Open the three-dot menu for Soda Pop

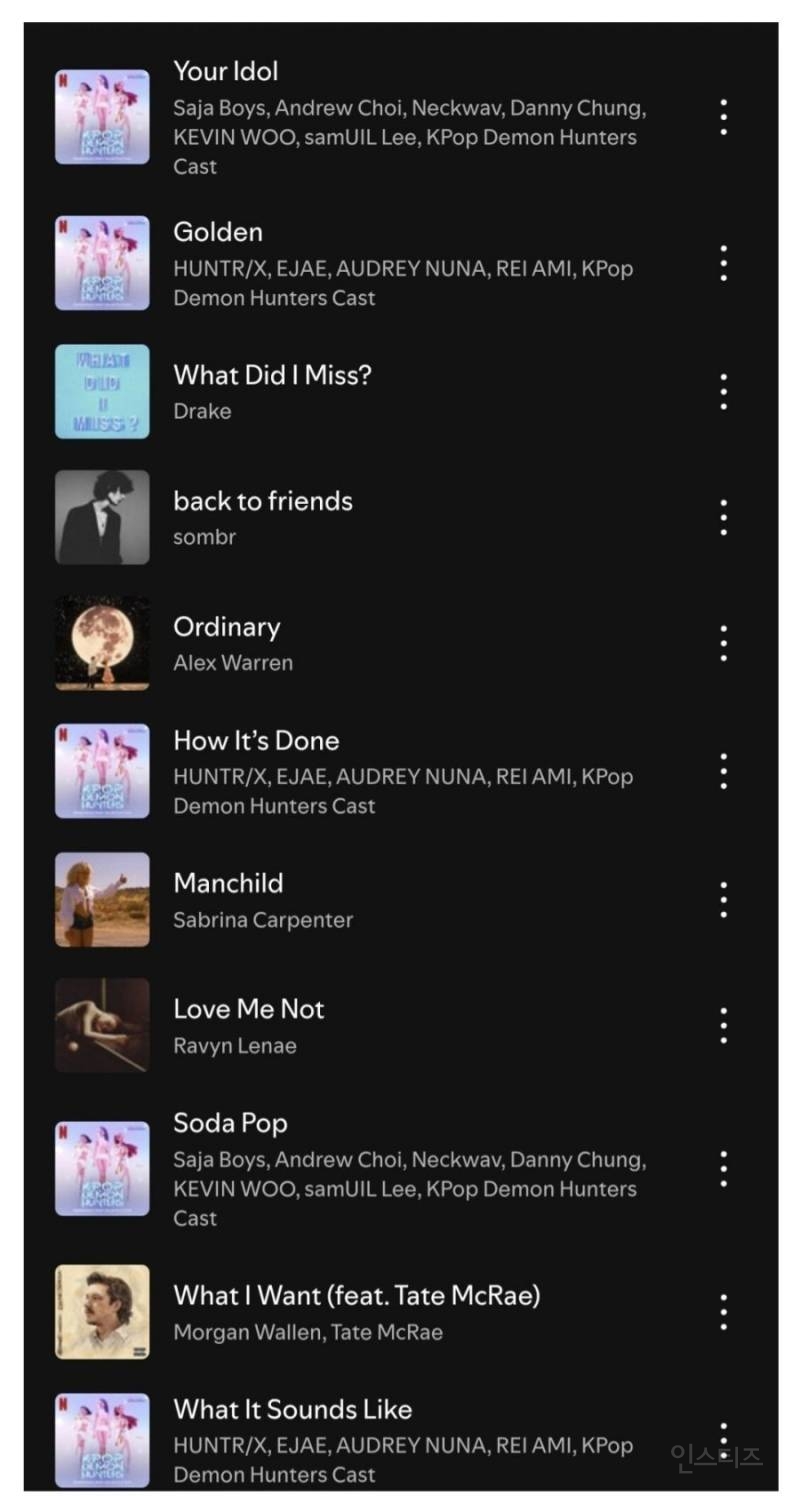[x=723, y=1169]
